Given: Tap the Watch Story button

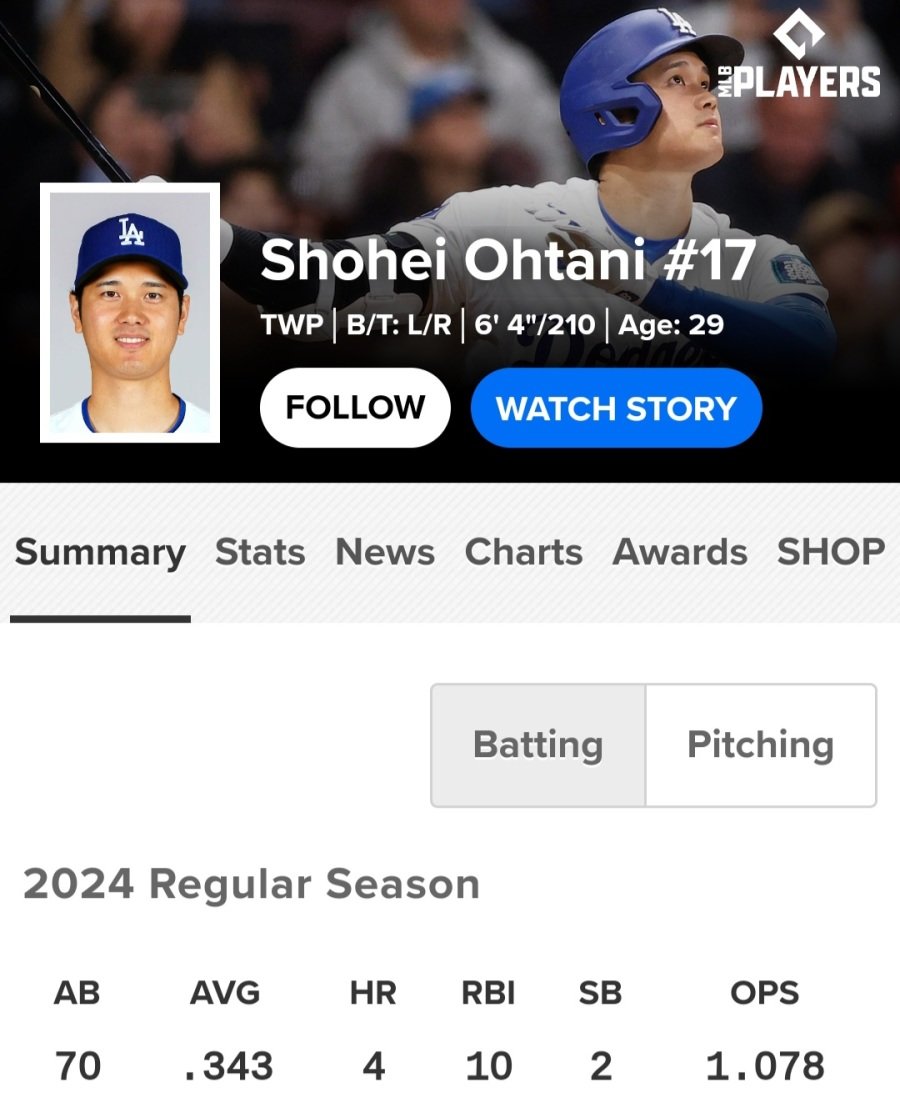Looking at the screenshot, I should tap(616, 407).
